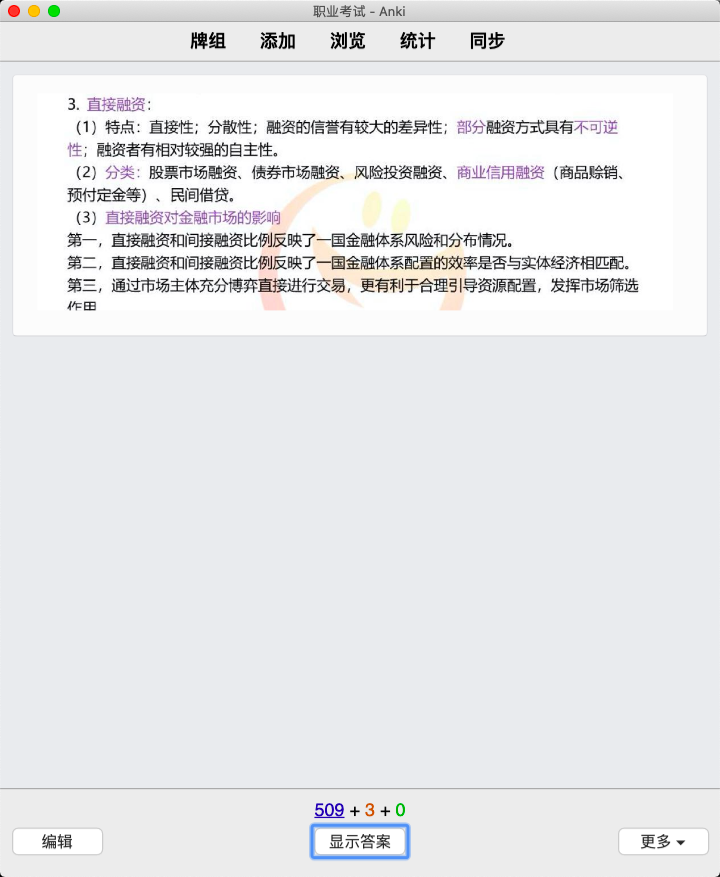
Task: Edit the current card with 编辑
Action: point(57,842)
